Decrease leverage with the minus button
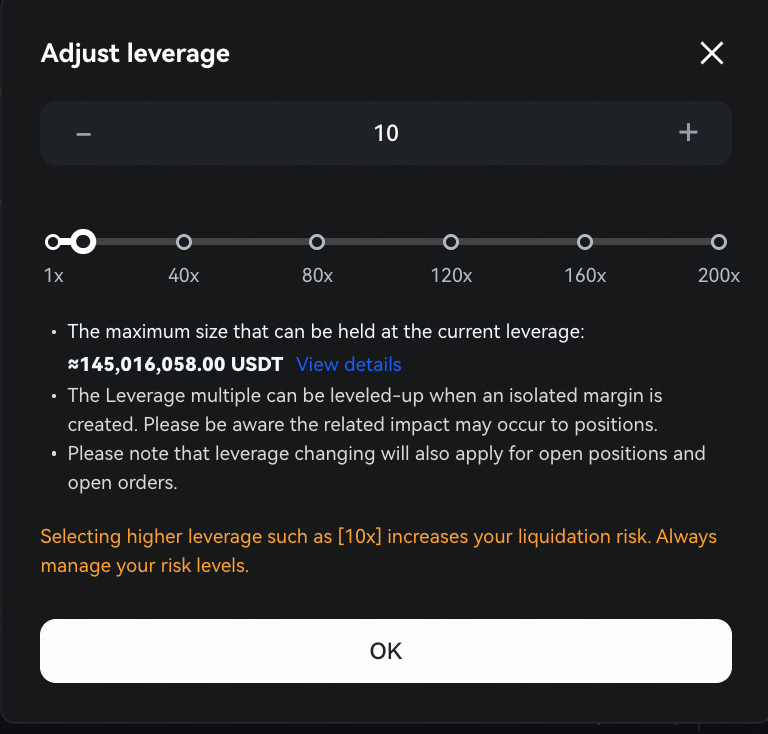The height and width of the screenshot is (734, 768). click(84, 133)
